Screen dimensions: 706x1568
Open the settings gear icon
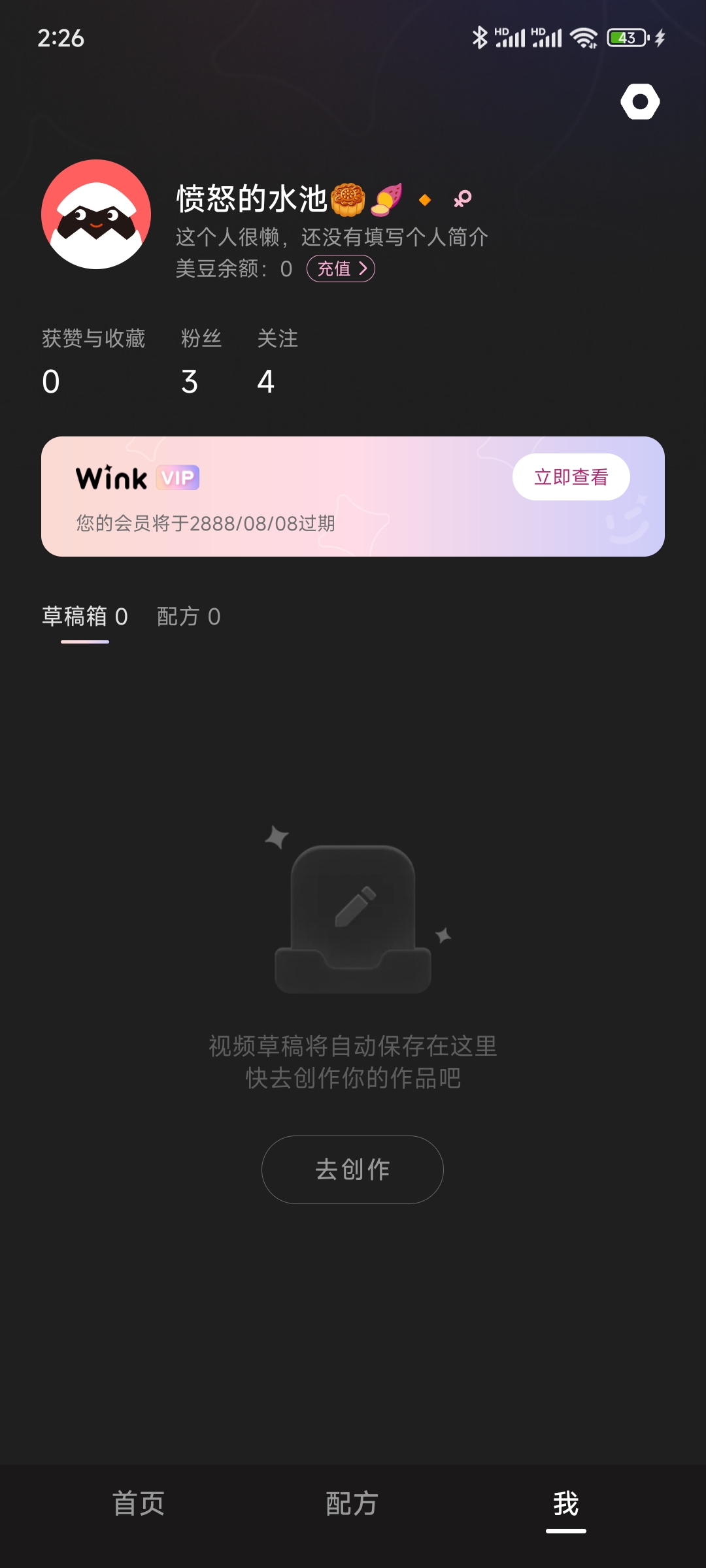tap(639, 101)
